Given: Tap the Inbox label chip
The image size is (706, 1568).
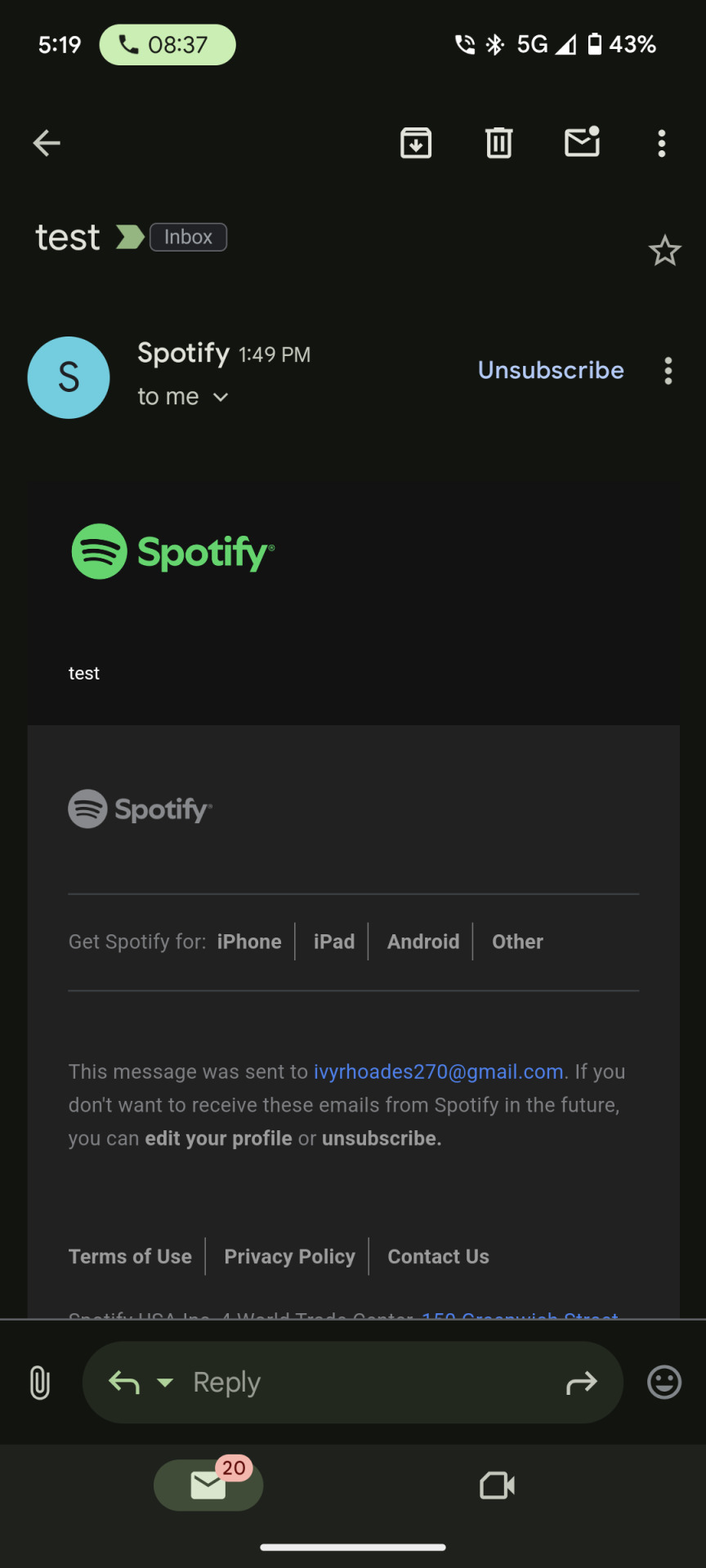Looking at the screenshot, I should point(188,237).
